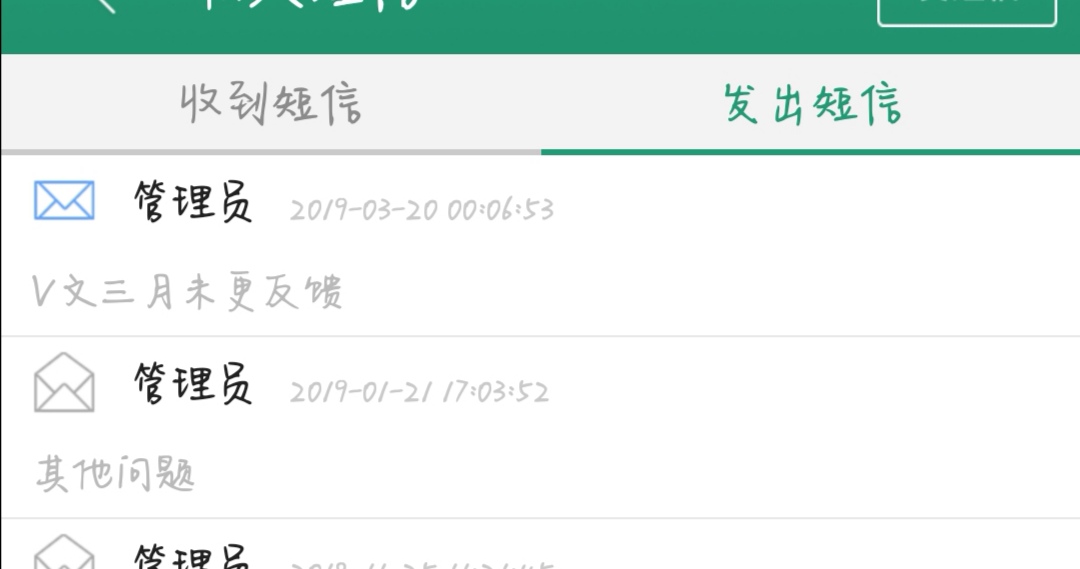Open the 其他问题 message from 2019-01-21
The height and width of the screenshot is (569, 1080).
coord(540,428)
